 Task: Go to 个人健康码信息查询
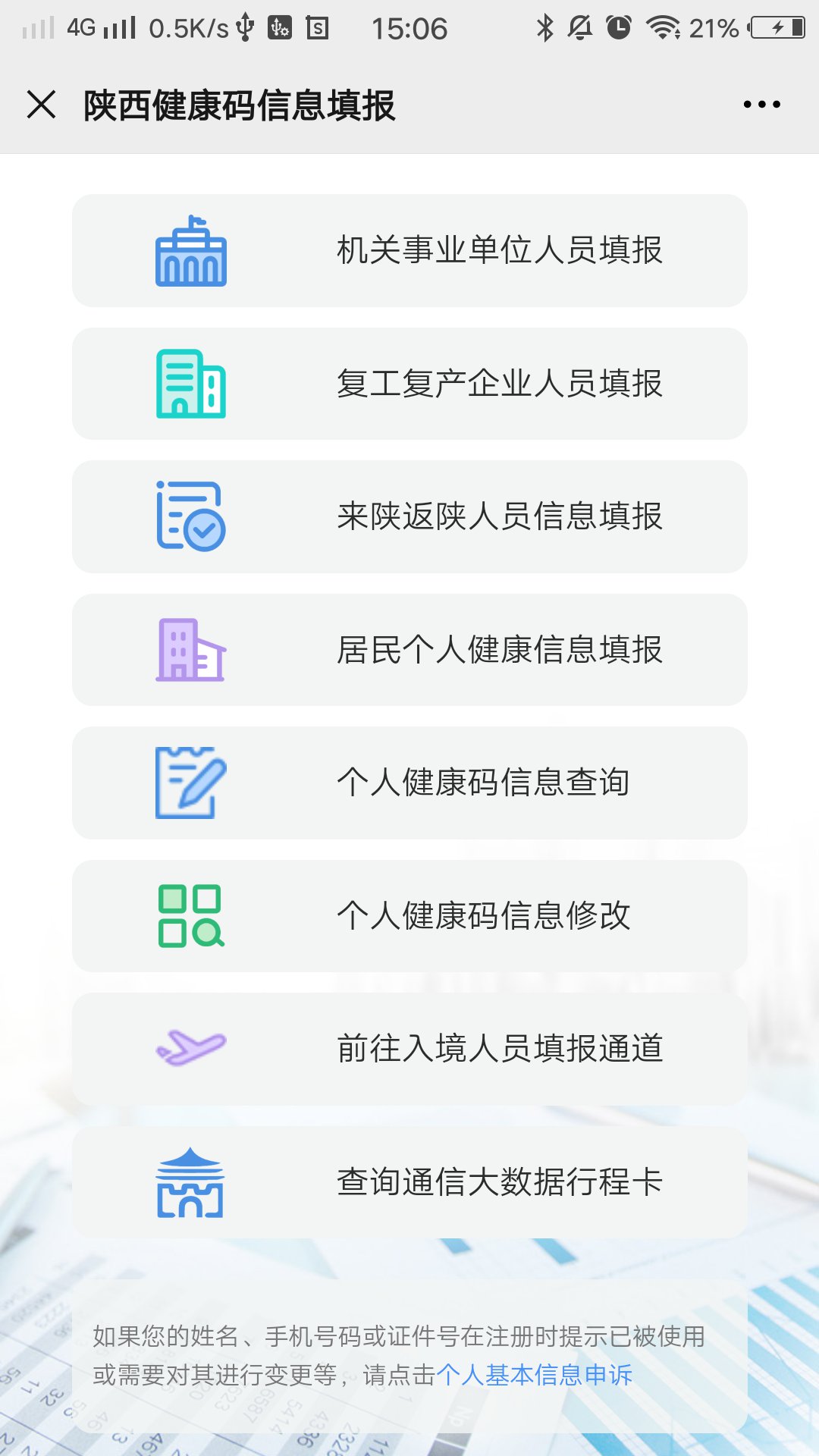click(x=409, y=783)
